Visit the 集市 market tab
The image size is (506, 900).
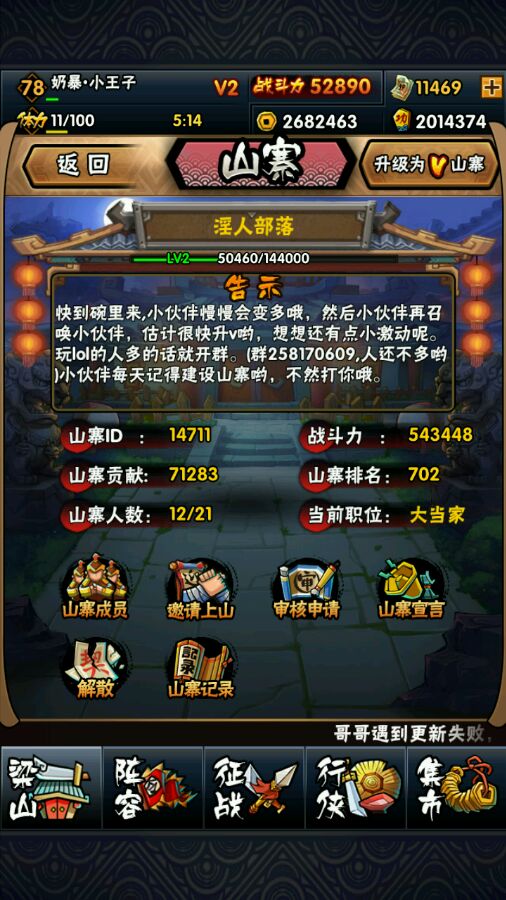click(456, 787)
